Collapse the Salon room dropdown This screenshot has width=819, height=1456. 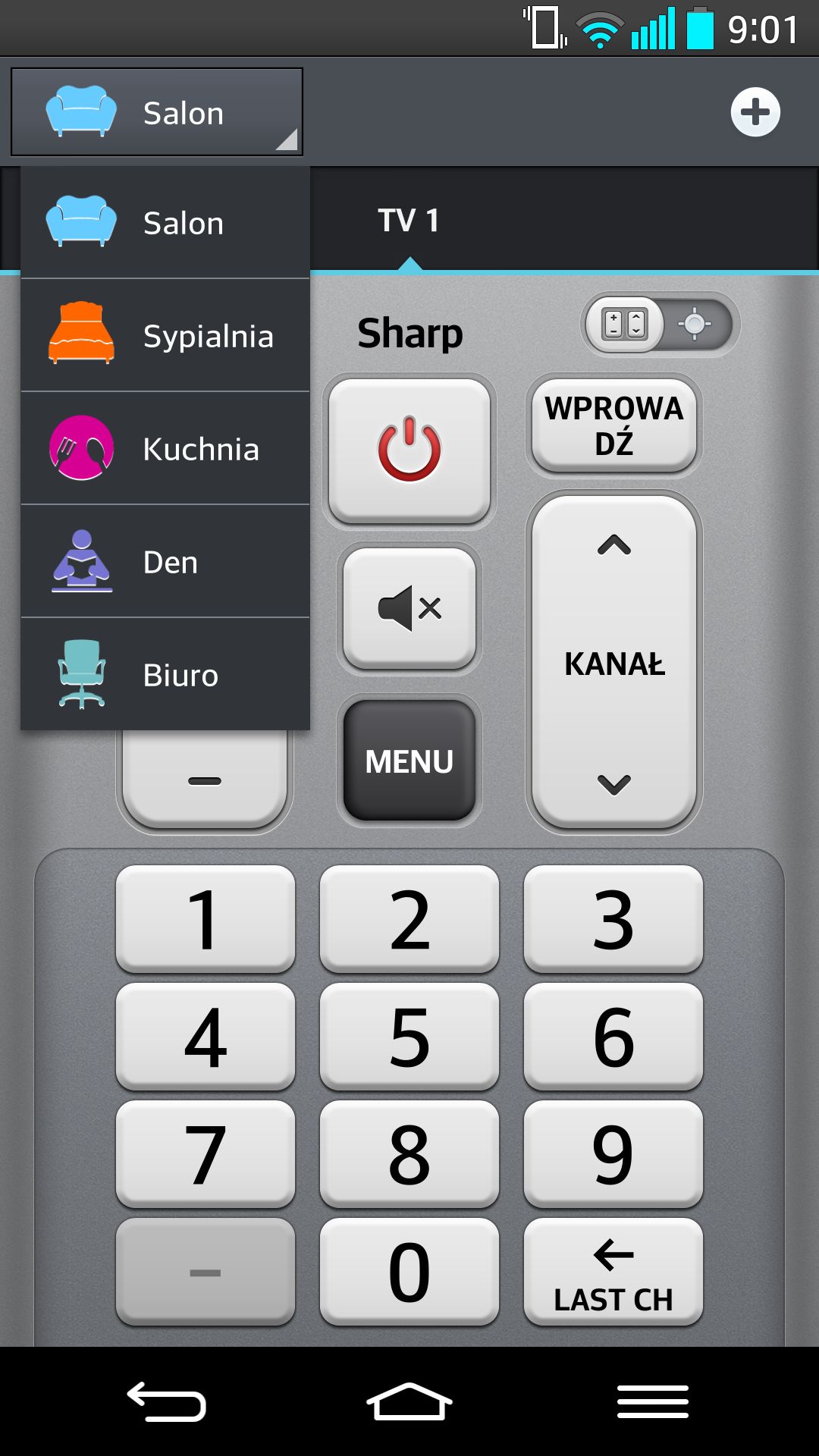coord(157,112)
